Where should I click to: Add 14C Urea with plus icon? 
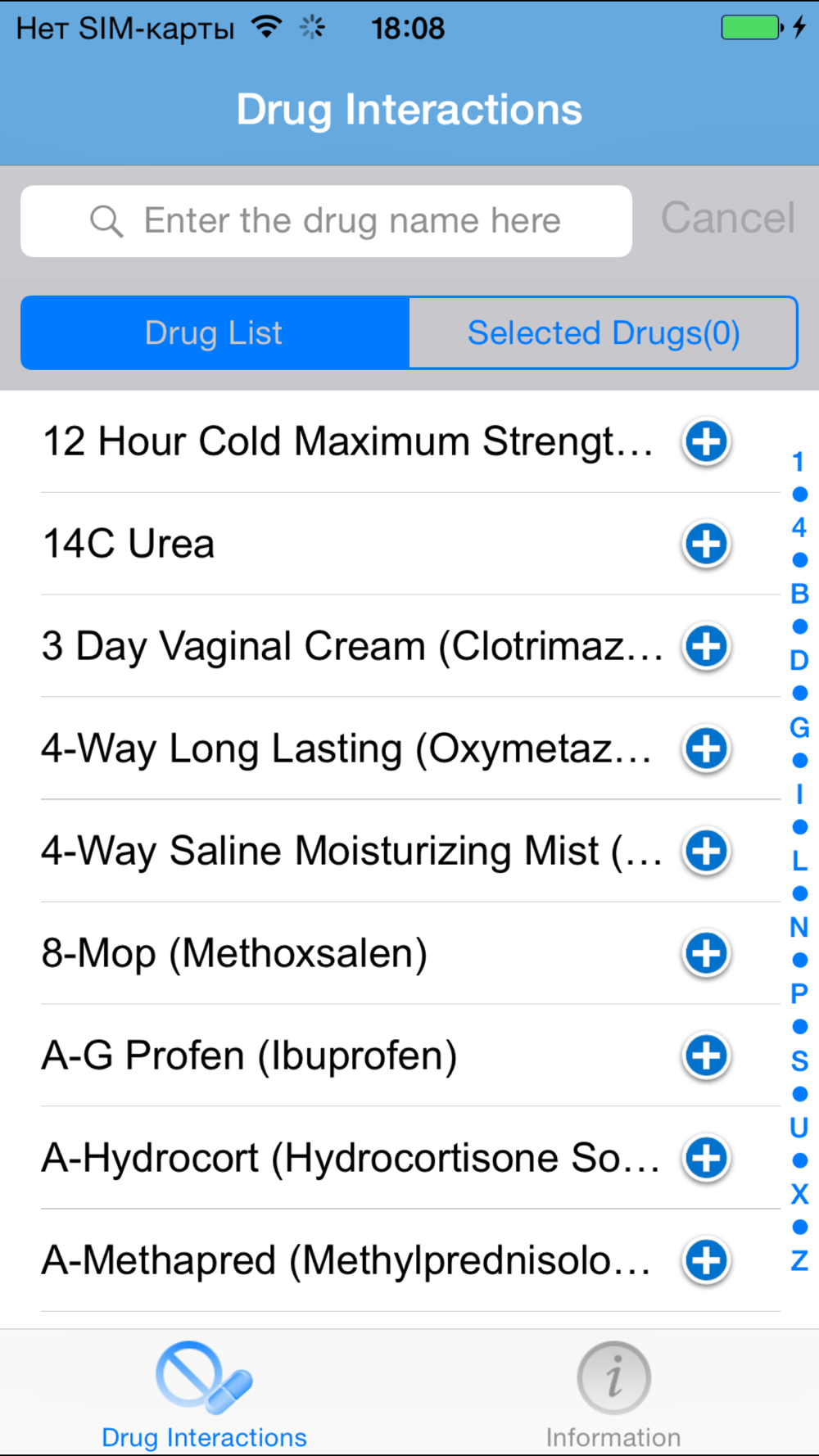coord(706,545)
